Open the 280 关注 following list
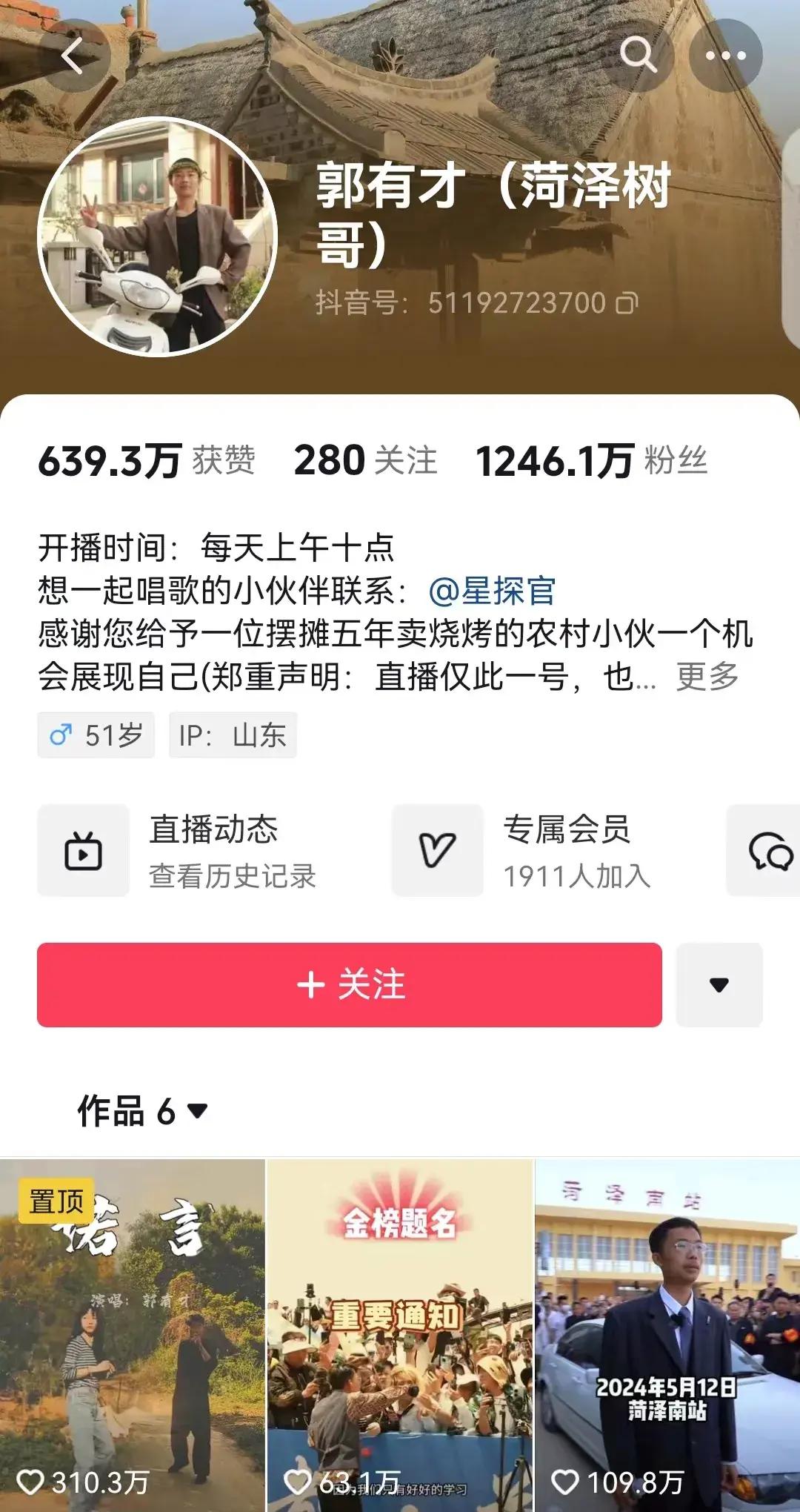 point(365,461)
